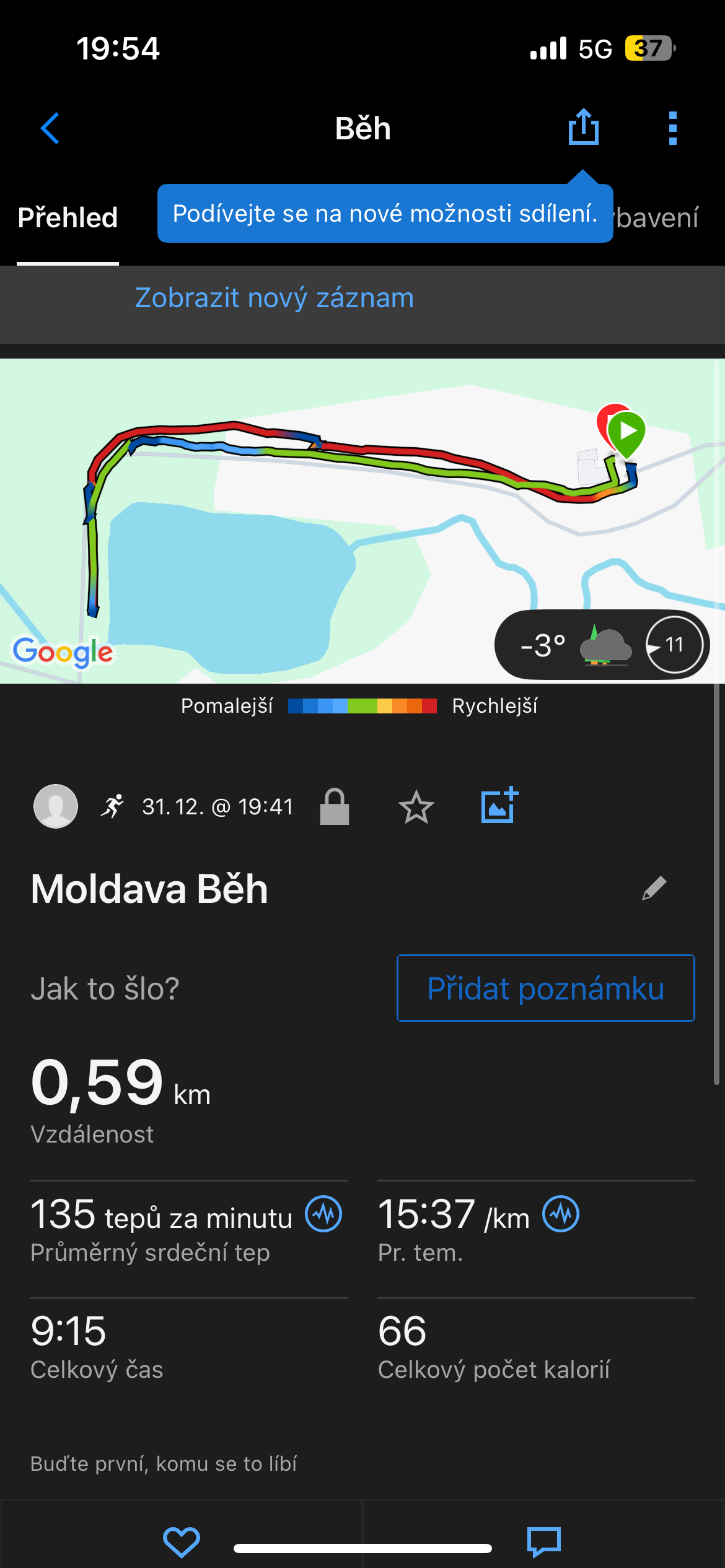
Task: Share this run activity
Action: click(583, 128)
